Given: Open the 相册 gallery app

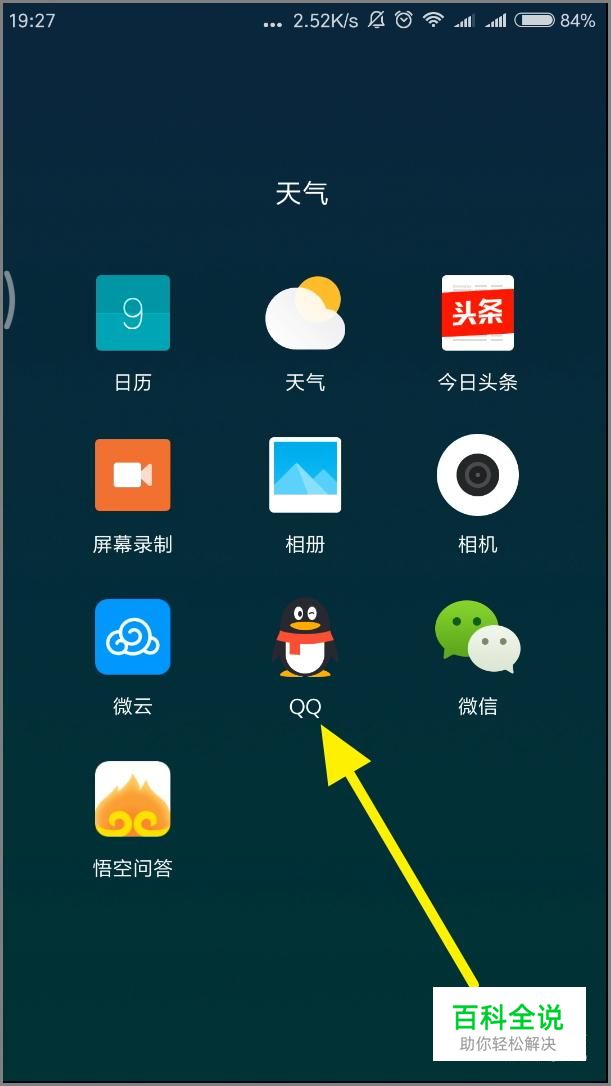Looking at the screenshot, I should pos(305,475).
